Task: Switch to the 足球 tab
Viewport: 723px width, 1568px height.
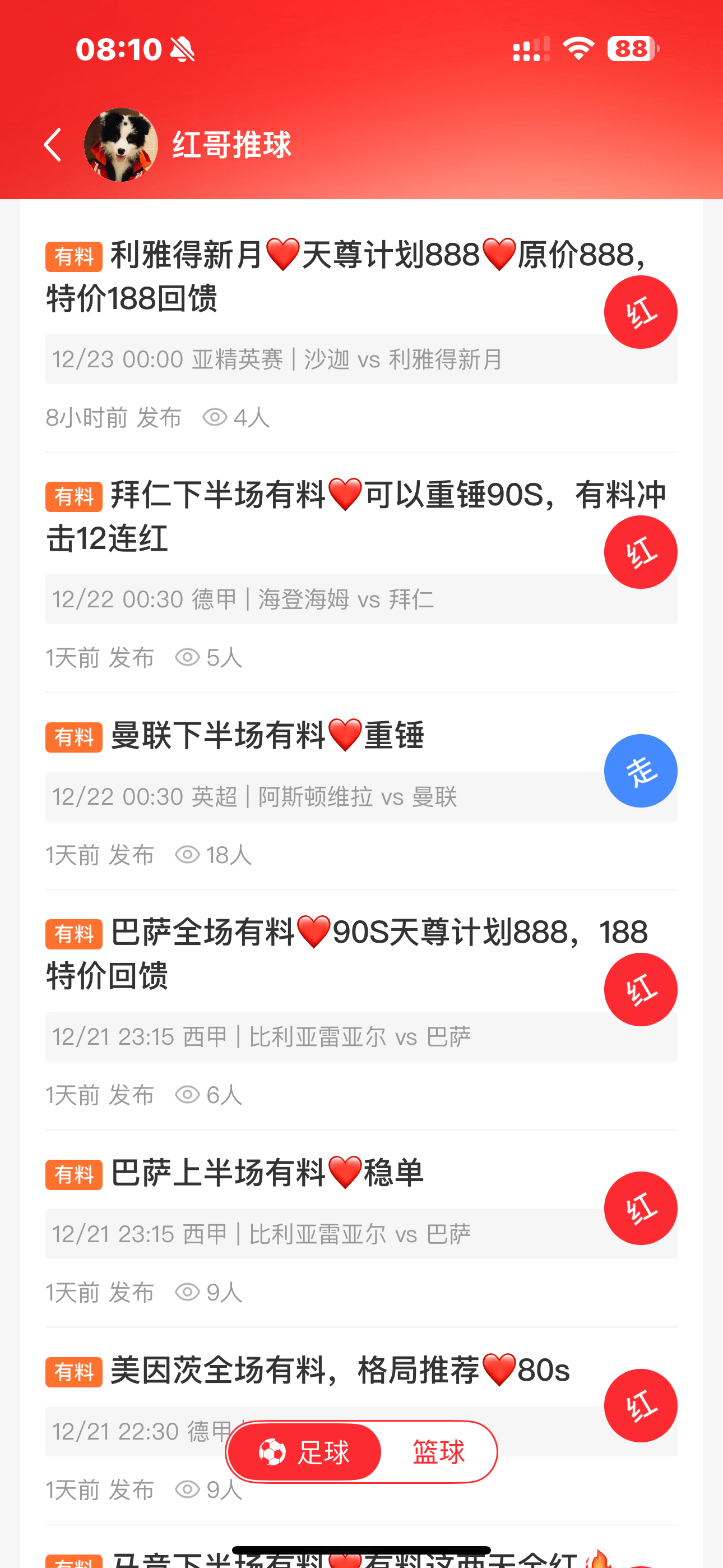Action: [305, 1452]
